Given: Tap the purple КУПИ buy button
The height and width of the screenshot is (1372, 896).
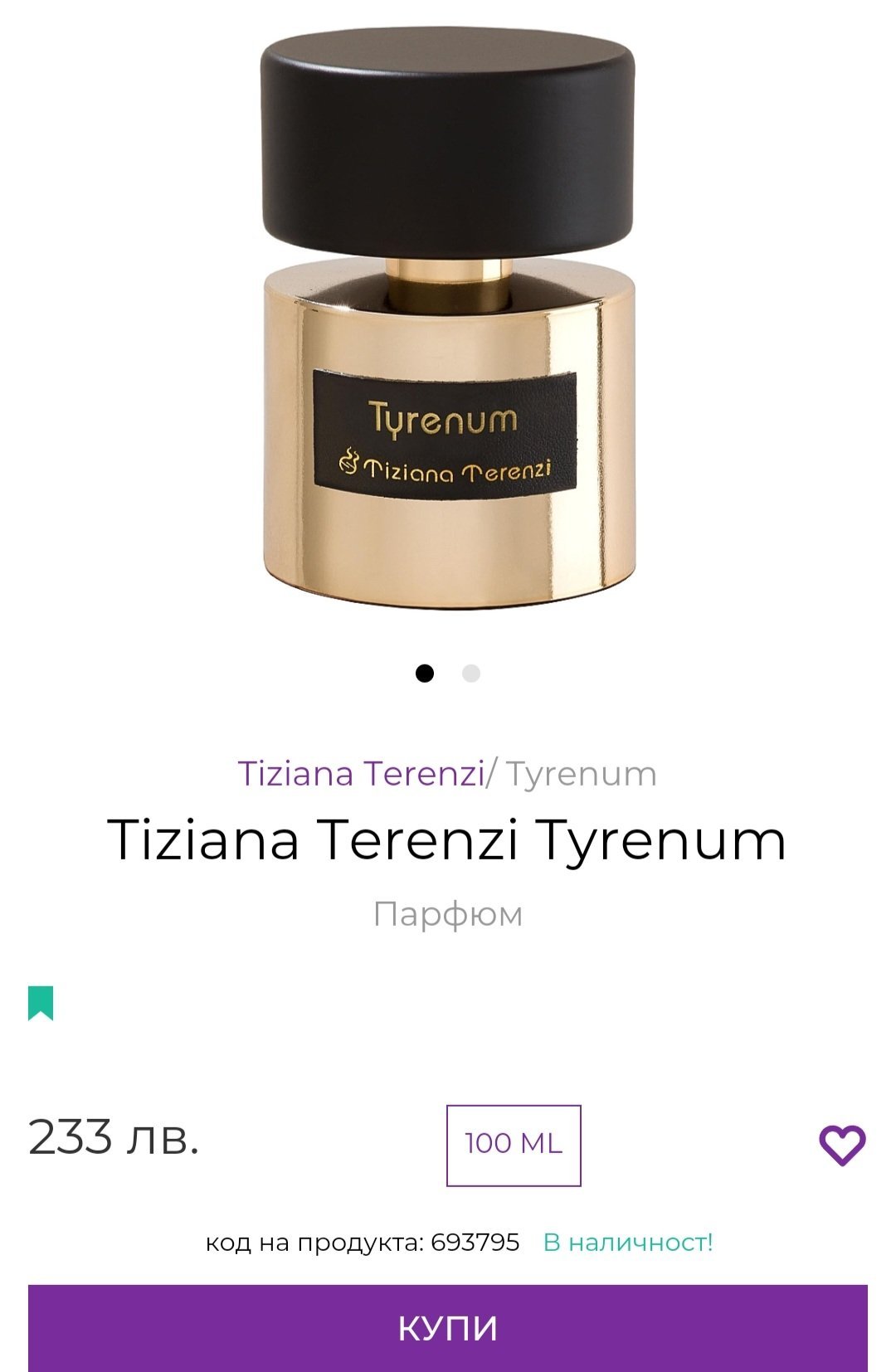Looking at the screenshot, I should pyautogui.click(x=448, y=1327).
